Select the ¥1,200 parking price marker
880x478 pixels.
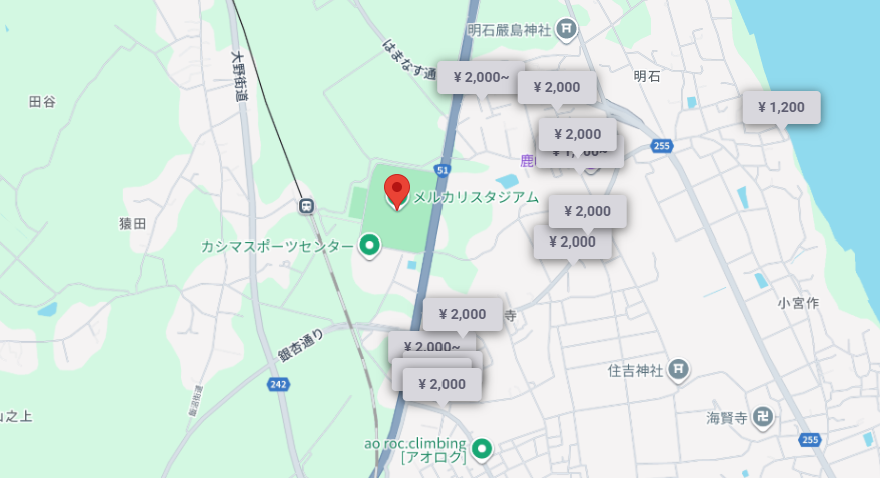point(781,107)
